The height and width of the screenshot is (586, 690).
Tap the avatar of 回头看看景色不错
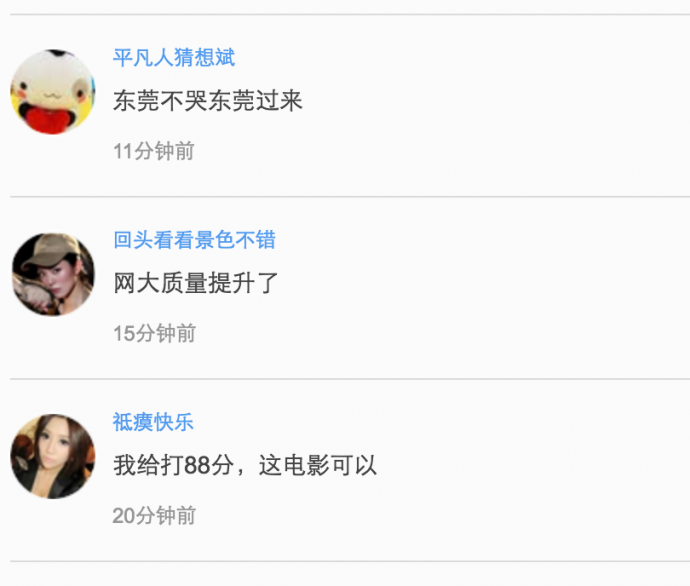[x=53, y=274]
